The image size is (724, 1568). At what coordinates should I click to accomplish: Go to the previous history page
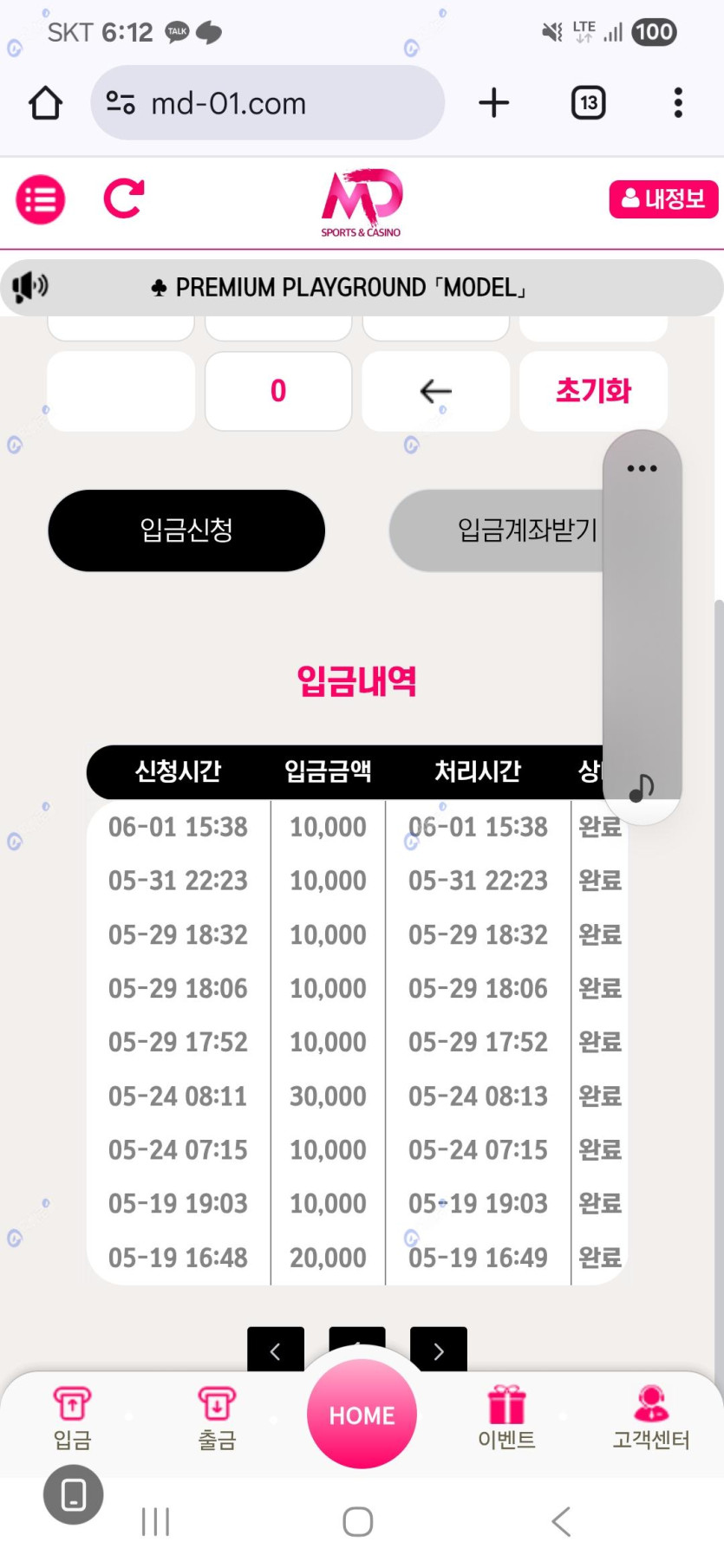click(276, 1350)
